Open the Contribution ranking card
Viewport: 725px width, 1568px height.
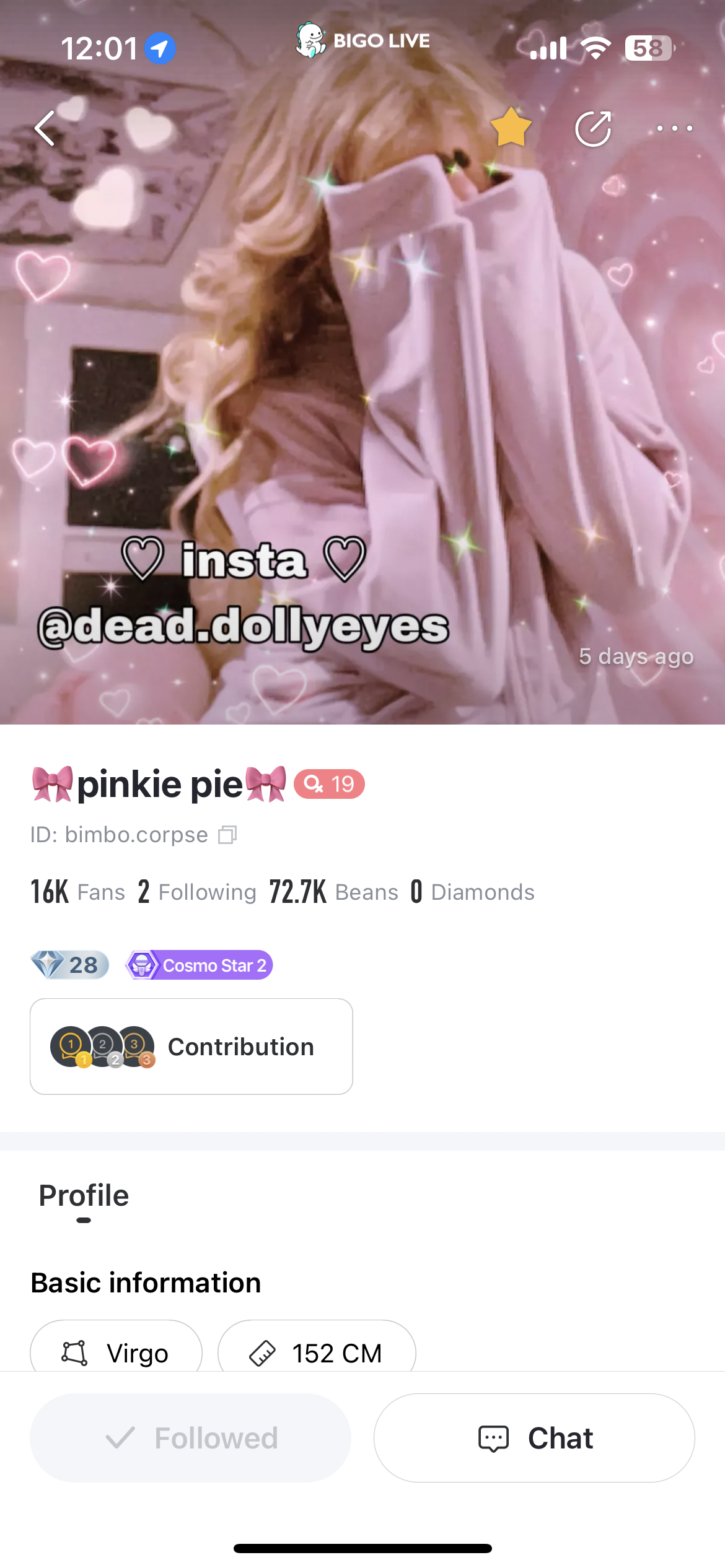191,1046
